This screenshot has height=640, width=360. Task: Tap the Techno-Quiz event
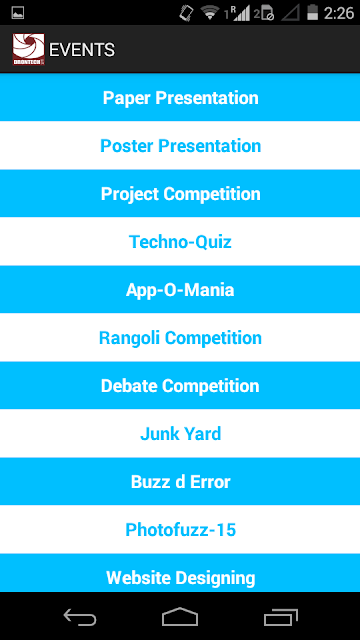click(180, 242)
